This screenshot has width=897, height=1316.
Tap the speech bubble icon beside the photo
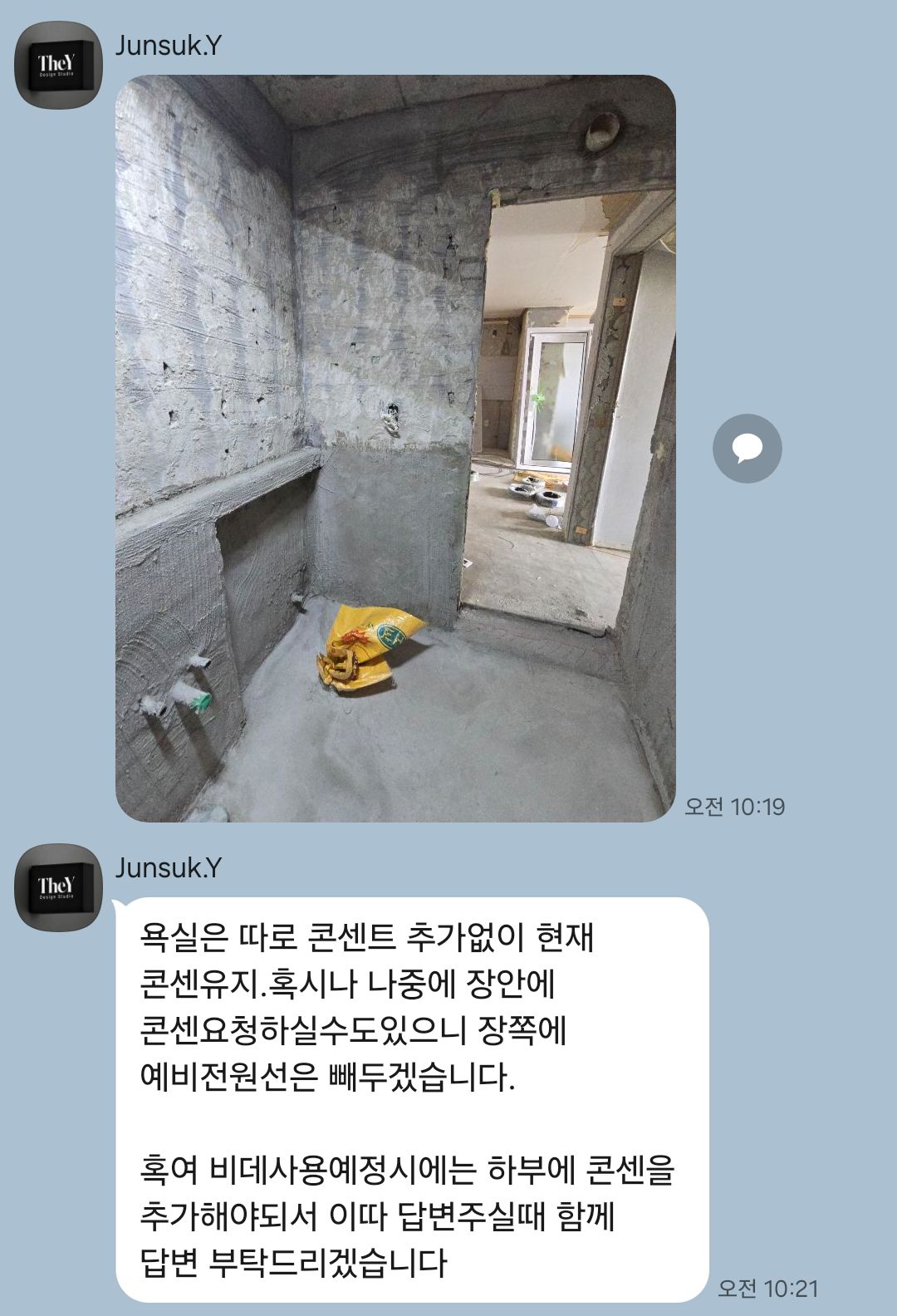(747, 449)
